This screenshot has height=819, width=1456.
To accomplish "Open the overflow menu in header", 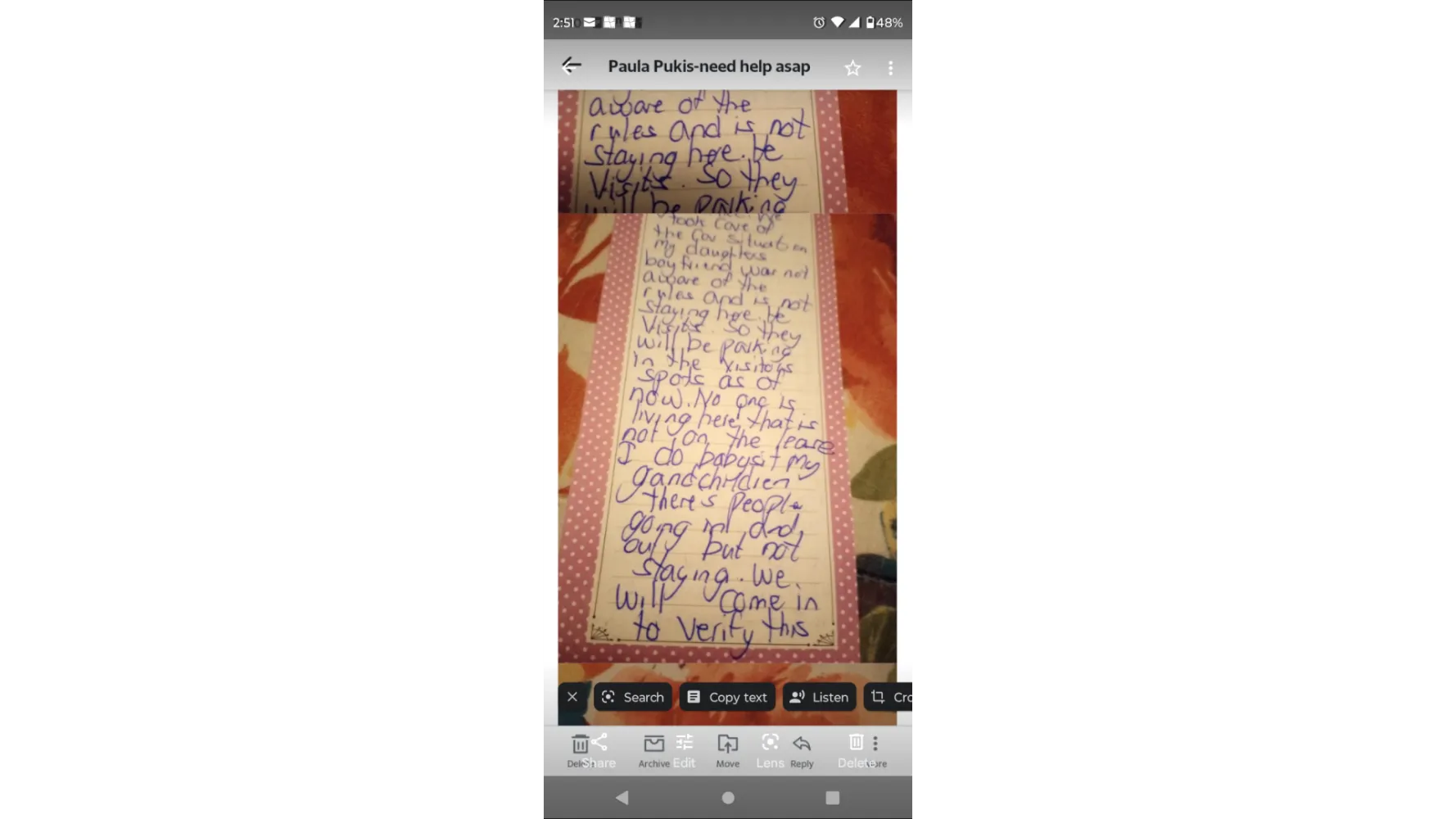I will point(891,68).
